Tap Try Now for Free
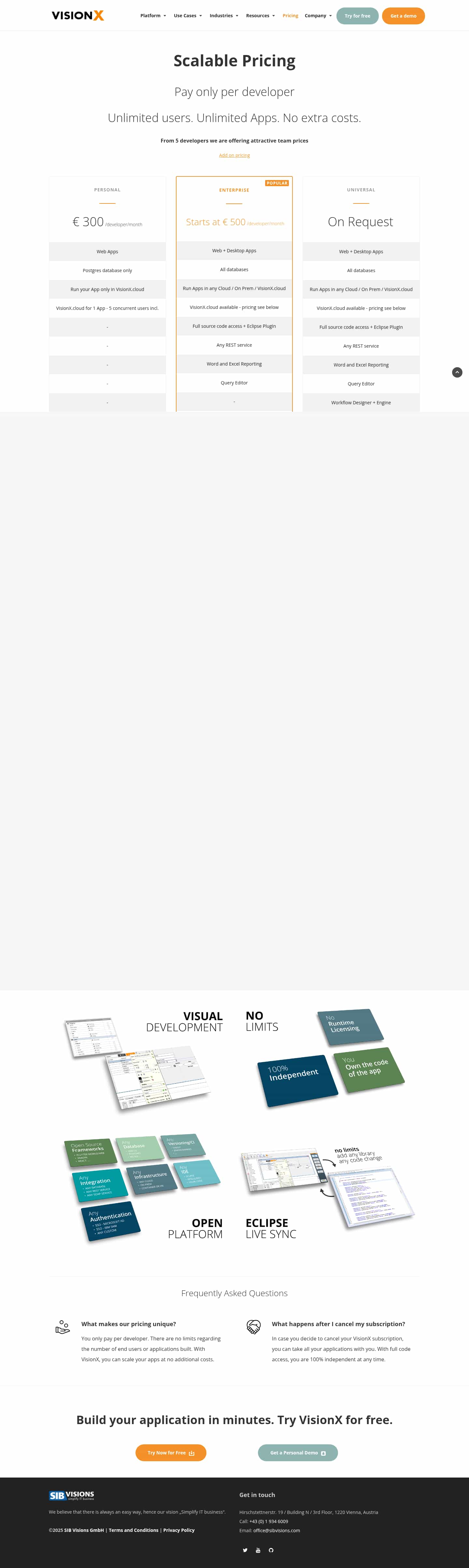This screenshot has height=1568, width=469. (x=171, y=1452)
